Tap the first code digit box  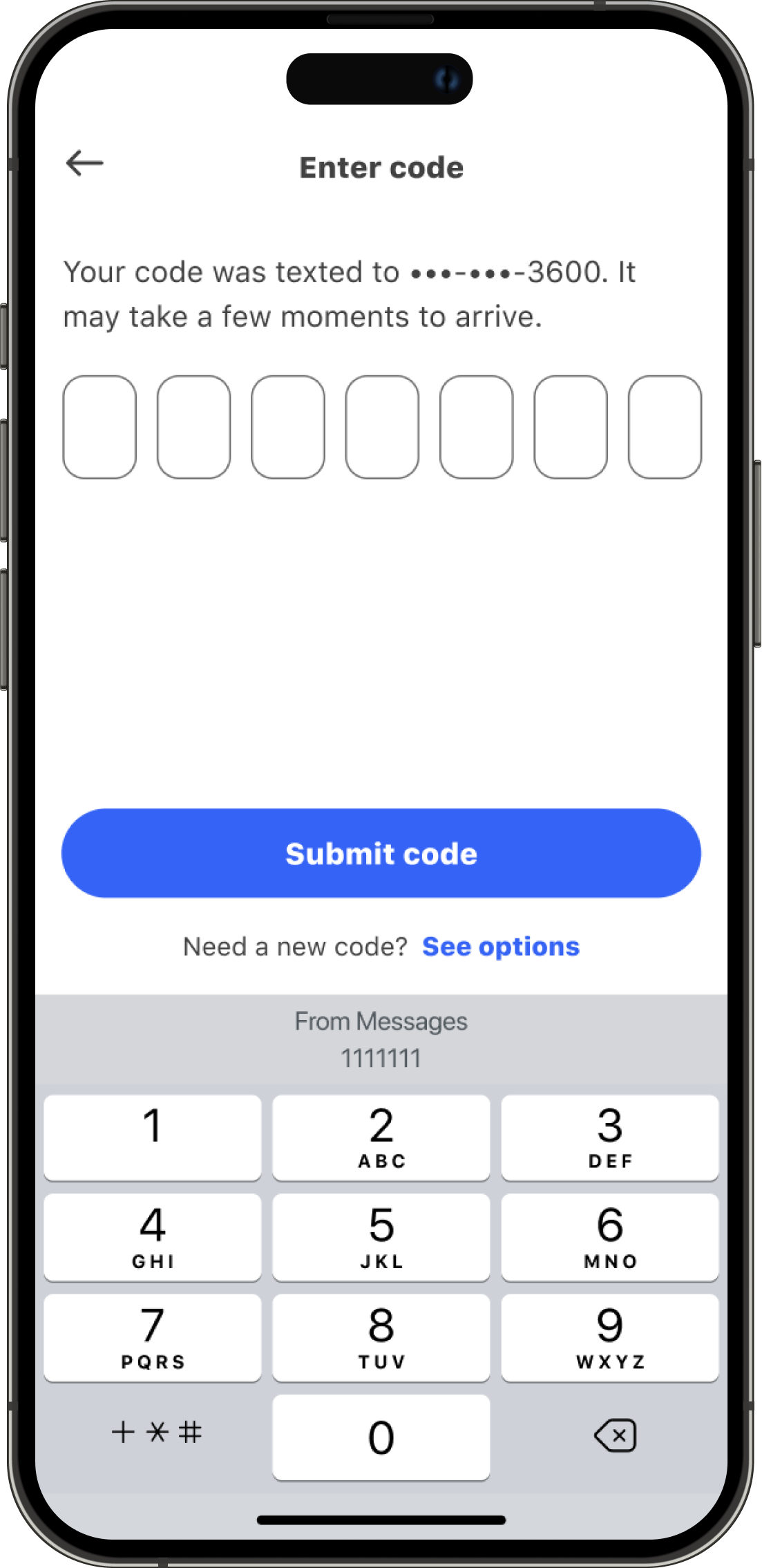click(99, 427)
